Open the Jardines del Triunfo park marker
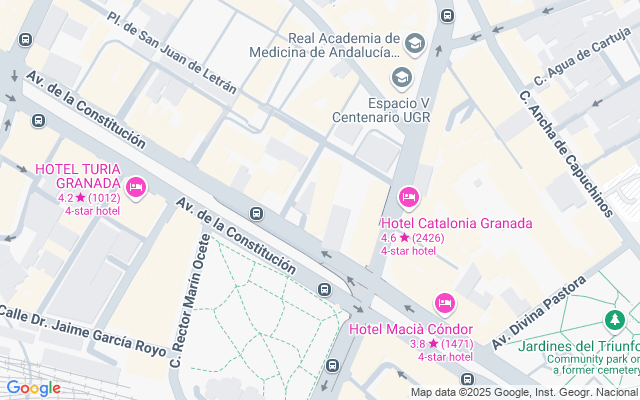This screenshot has width=640, height=400. (x=615, y=320)
